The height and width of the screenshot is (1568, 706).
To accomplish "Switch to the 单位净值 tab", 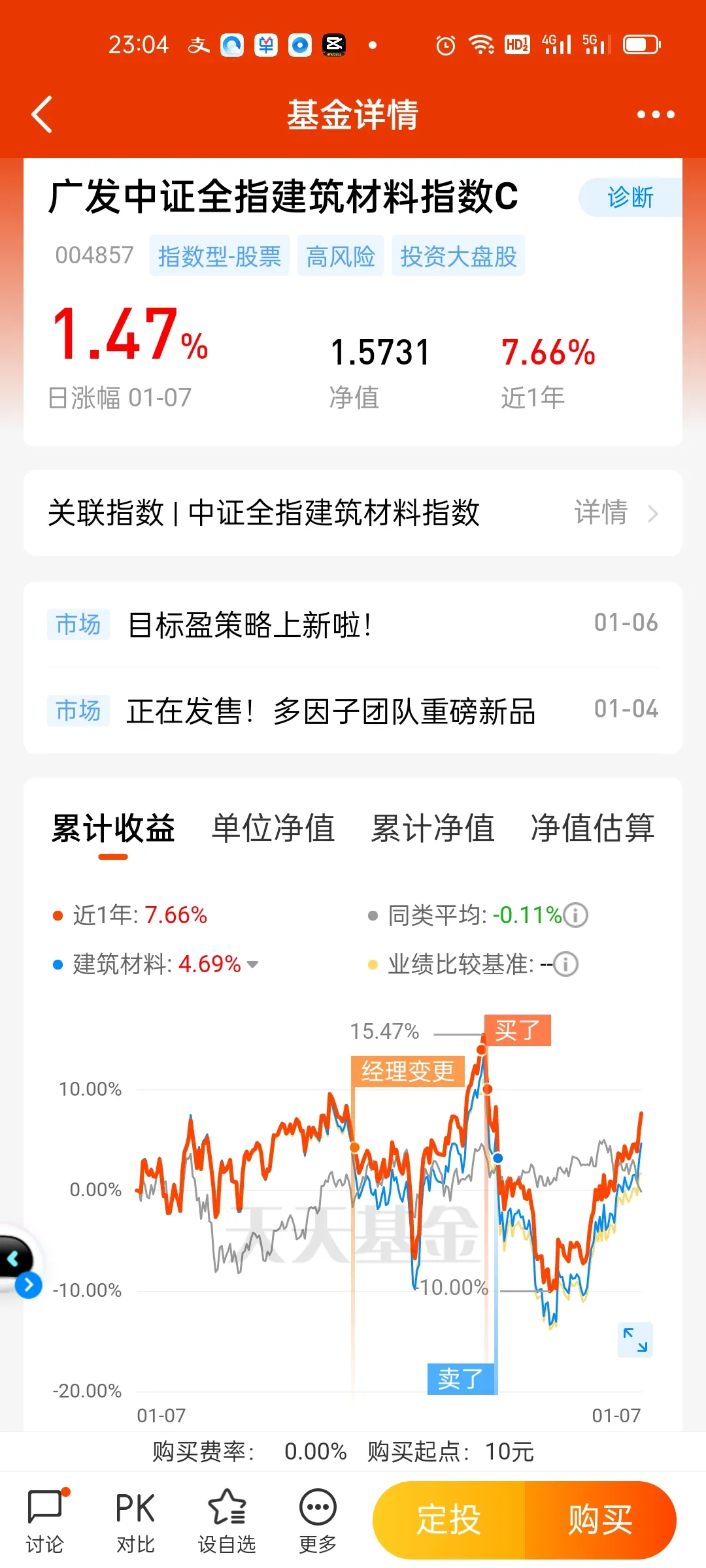I will [x=273, y=828].
